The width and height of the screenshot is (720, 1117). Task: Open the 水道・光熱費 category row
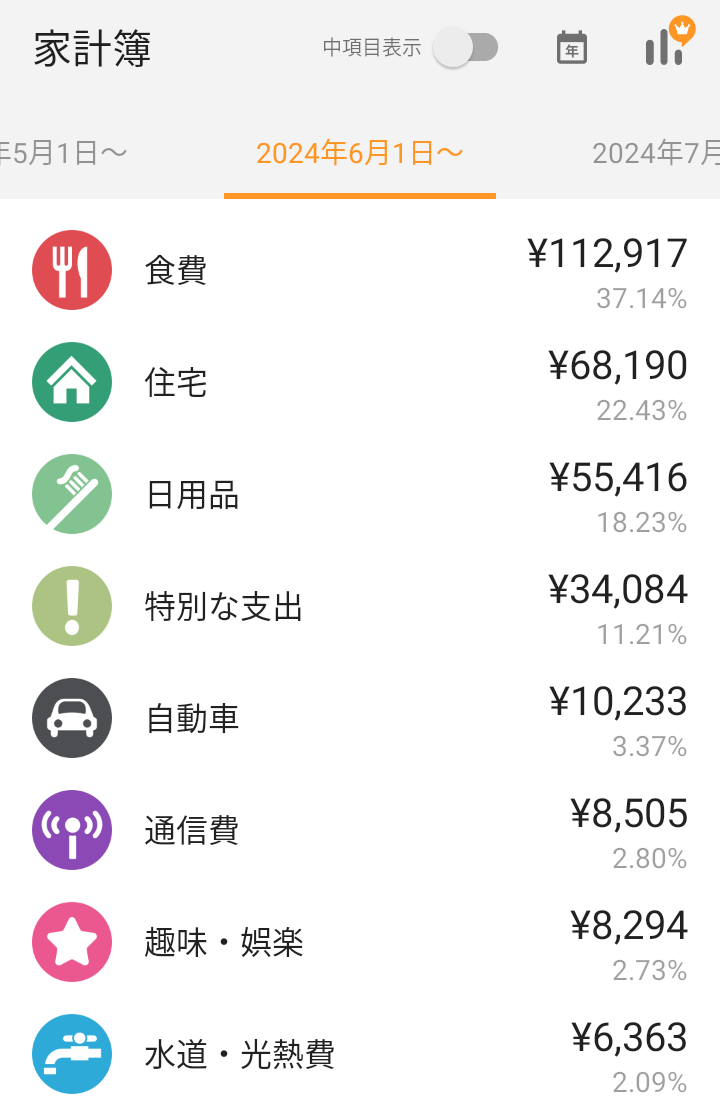(x=360, y=1053)
